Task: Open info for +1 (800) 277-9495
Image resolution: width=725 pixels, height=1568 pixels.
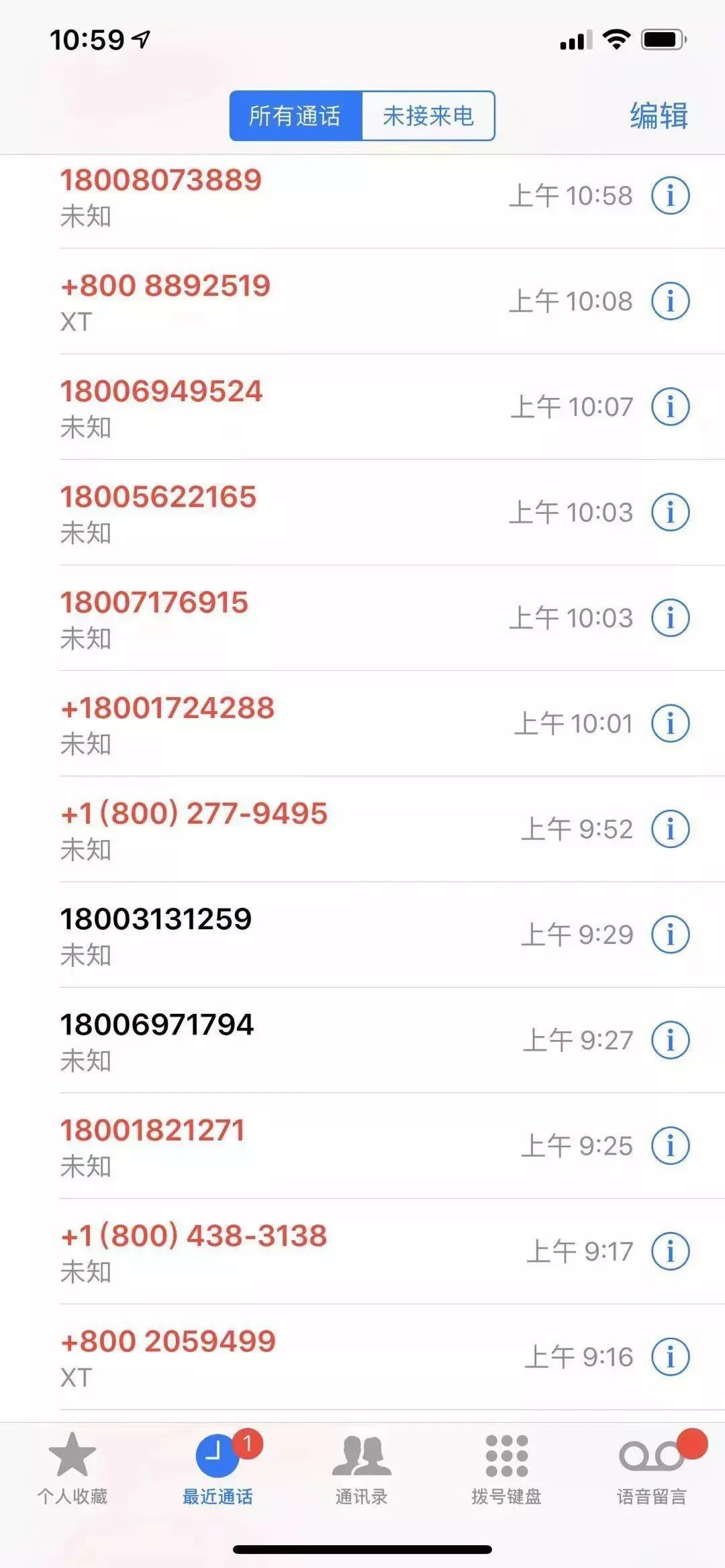Action: [670, 829]
